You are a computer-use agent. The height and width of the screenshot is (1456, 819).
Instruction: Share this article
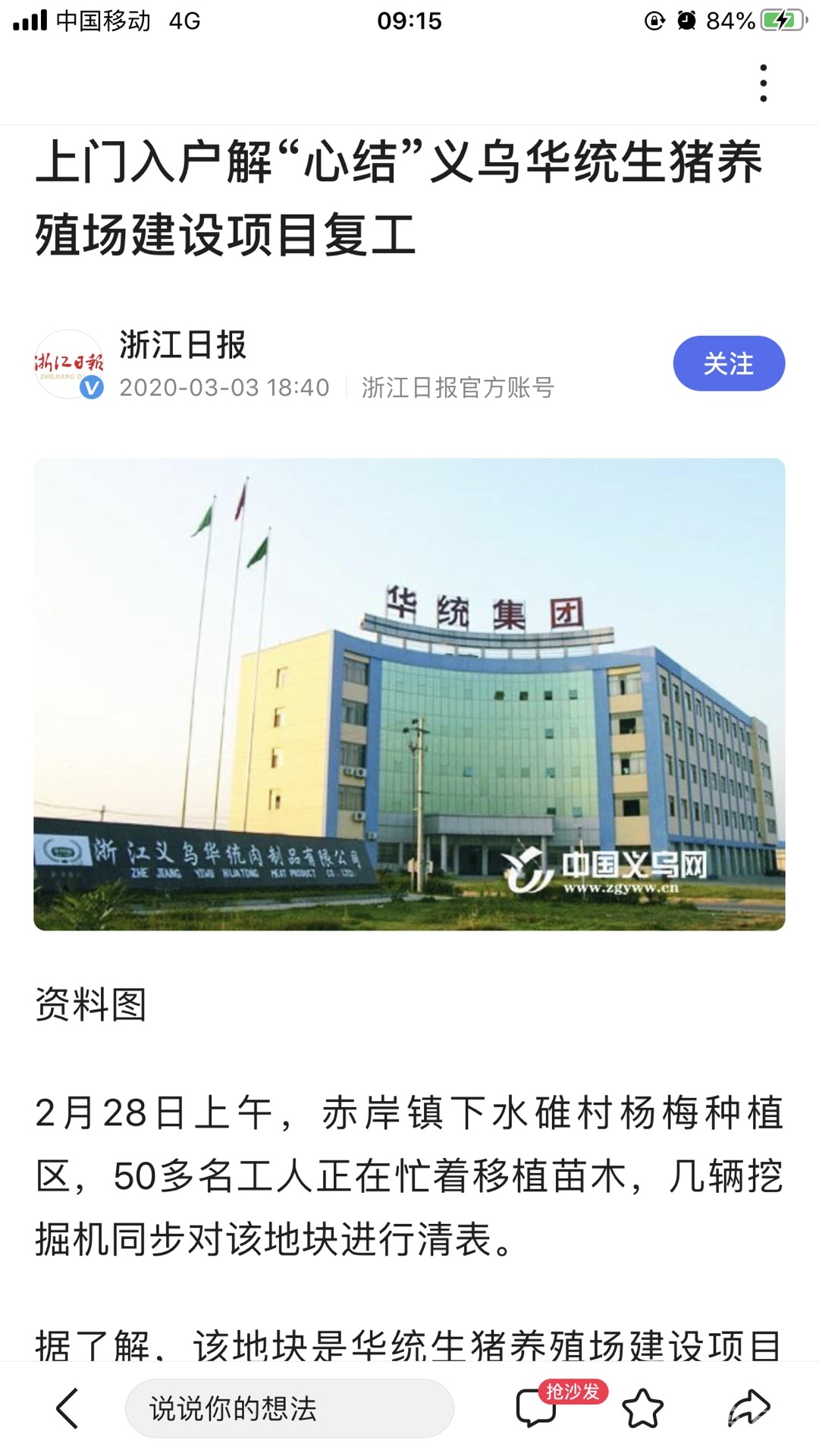(x=748, y=1408)
